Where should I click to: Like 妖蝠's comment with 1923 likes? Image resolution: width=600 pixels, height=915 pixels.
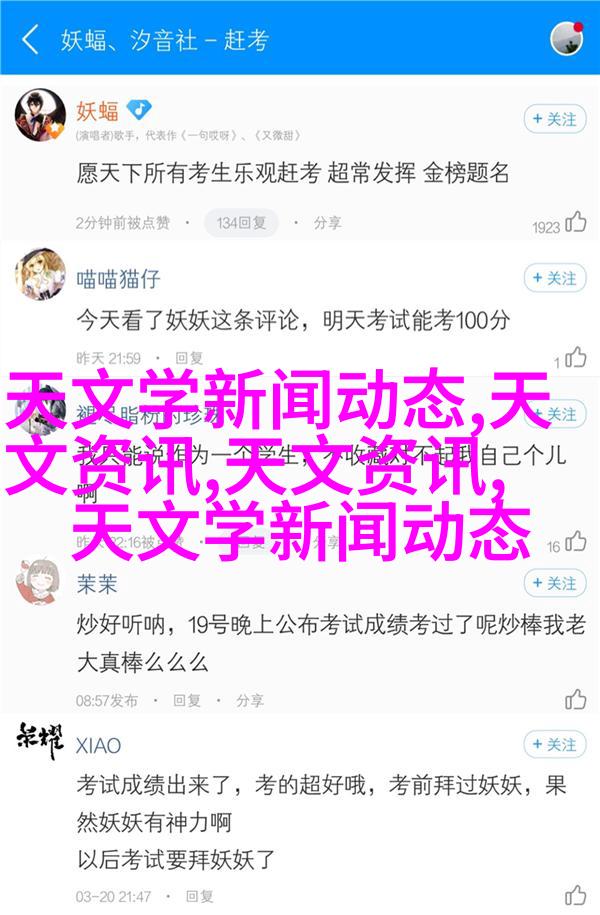575,222
